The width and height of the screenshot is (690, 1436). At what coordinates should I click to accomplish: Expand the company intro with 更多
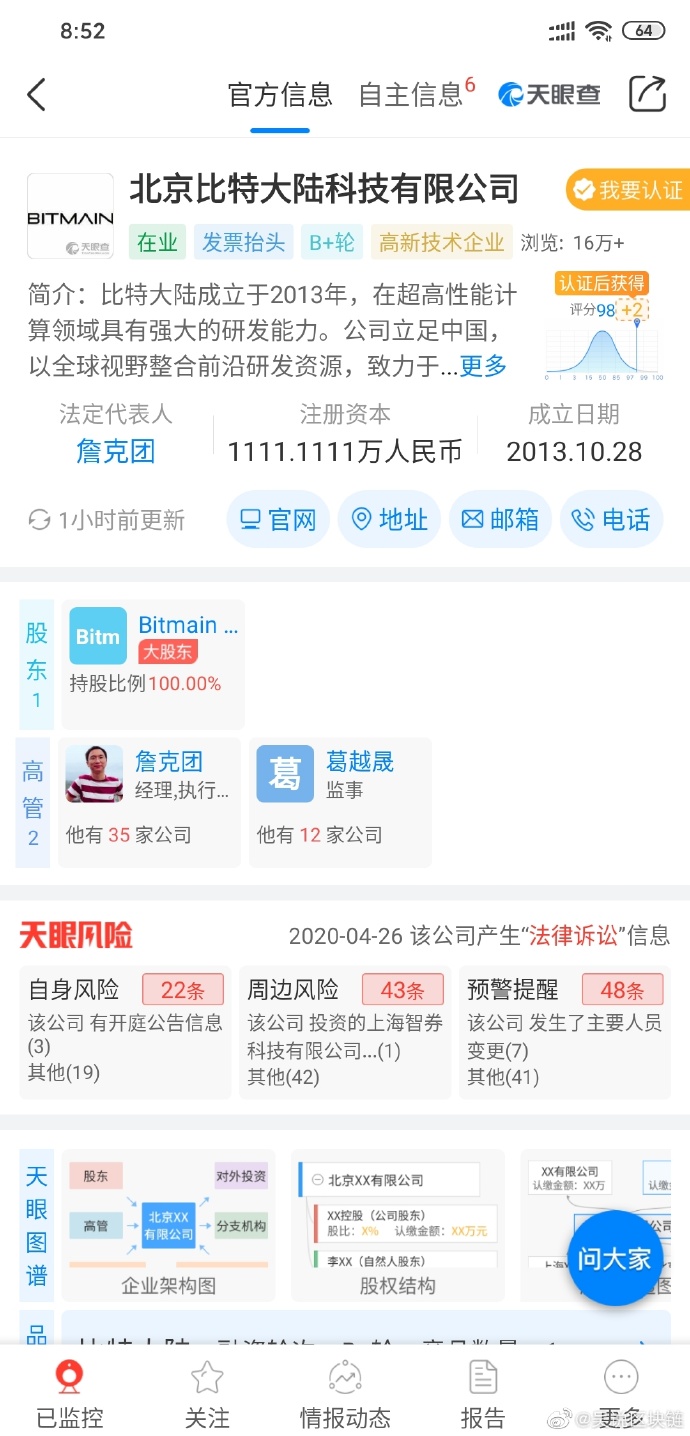tap(484, 366)
